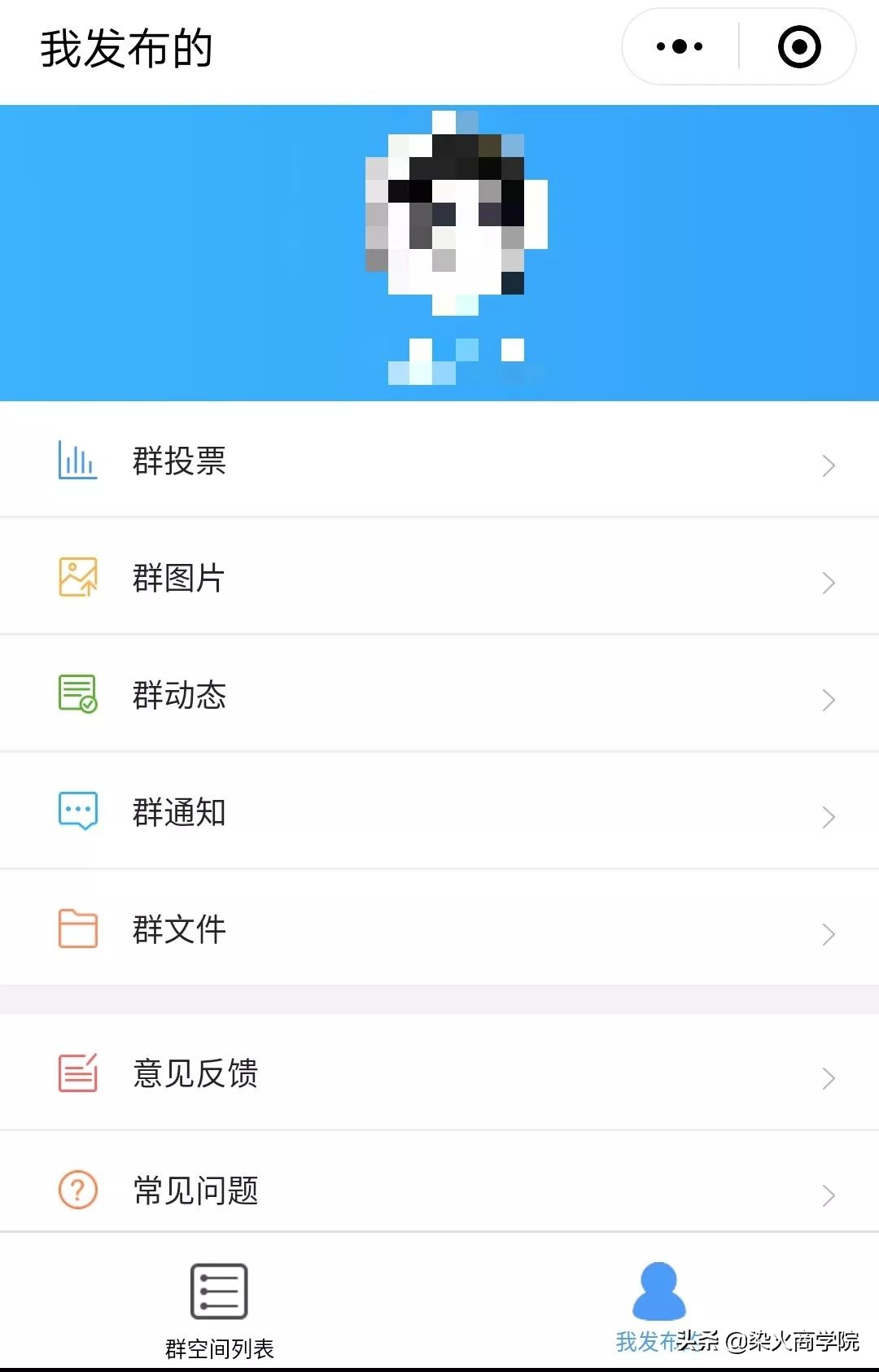Expand the 群投票 row chevron
879x1372 pixels.
tap(829, 465)
